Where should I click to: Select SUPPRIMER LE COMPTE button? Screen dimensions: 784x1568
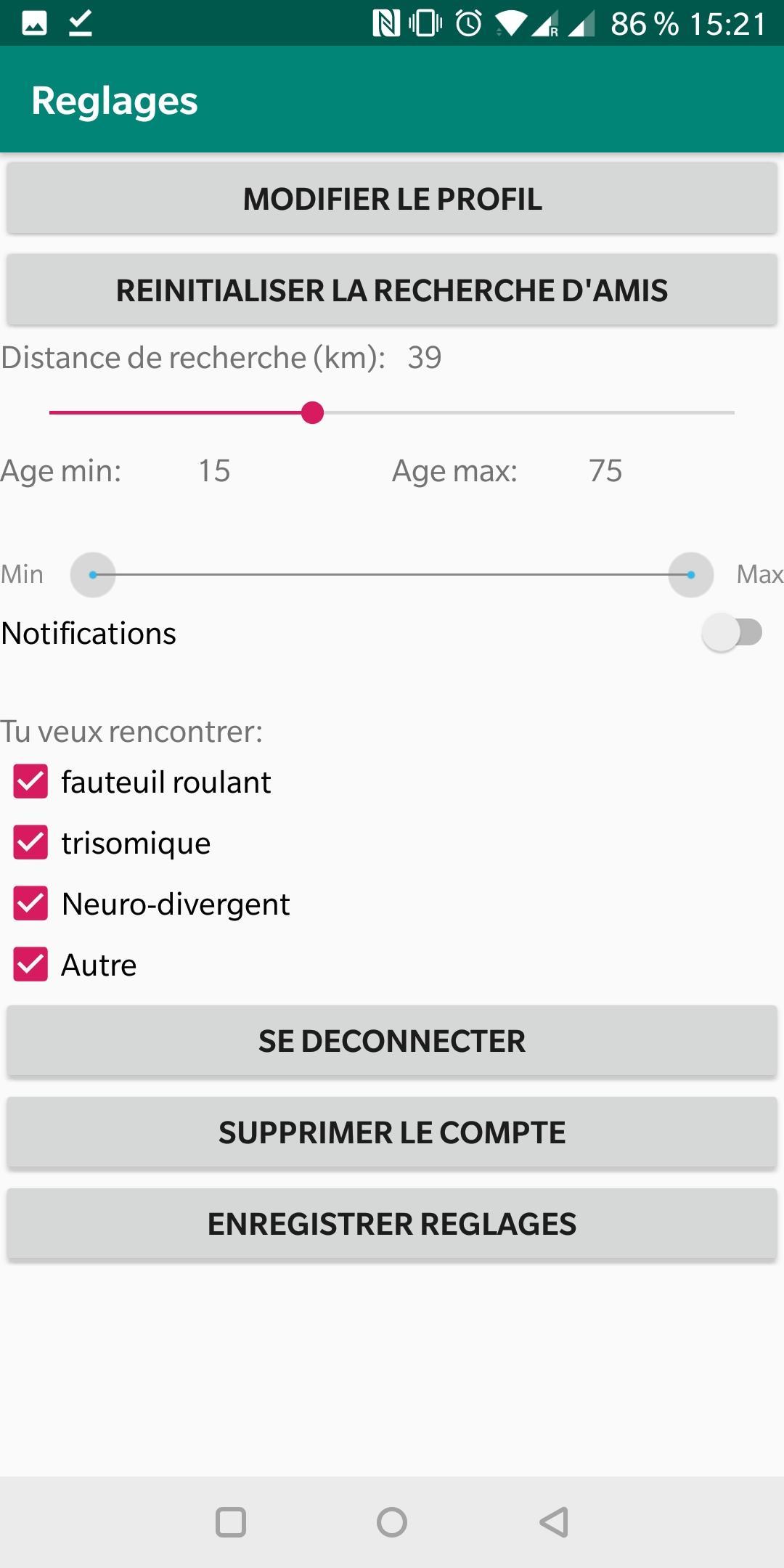(x=392, y=1132)
